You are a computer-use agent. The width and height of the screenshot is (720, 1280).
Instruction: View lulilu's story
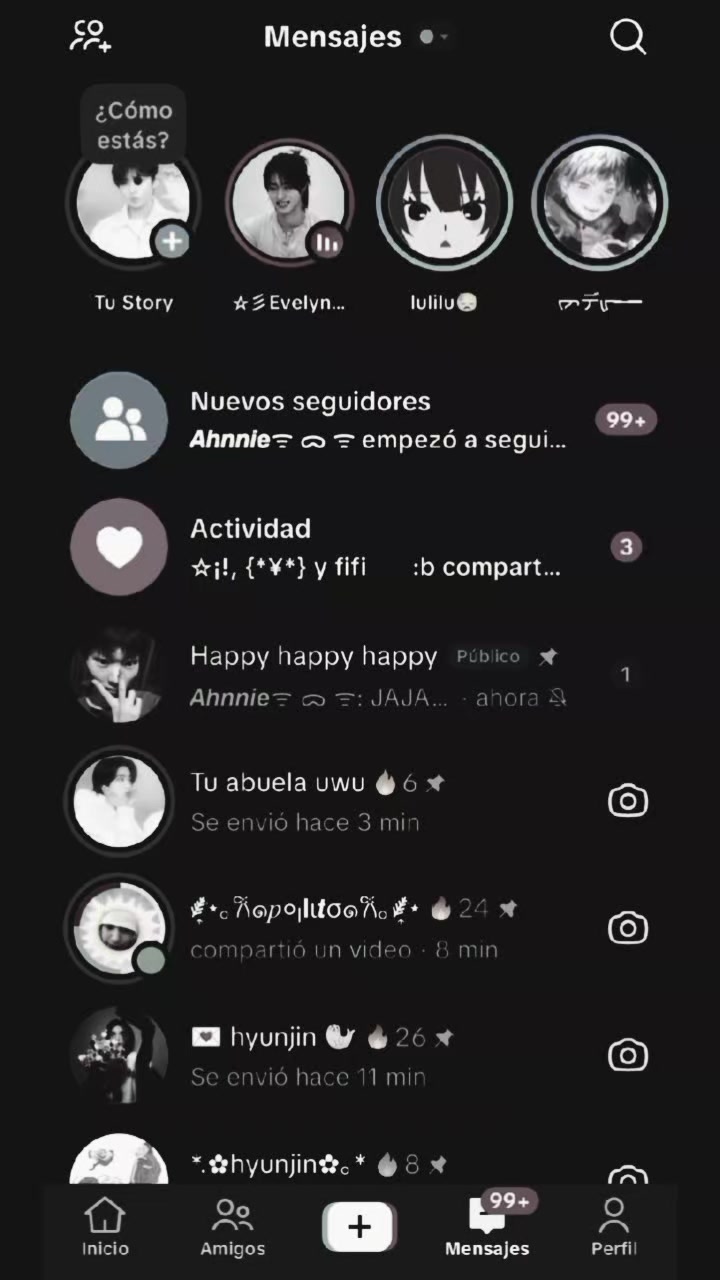tap(444, 201)
